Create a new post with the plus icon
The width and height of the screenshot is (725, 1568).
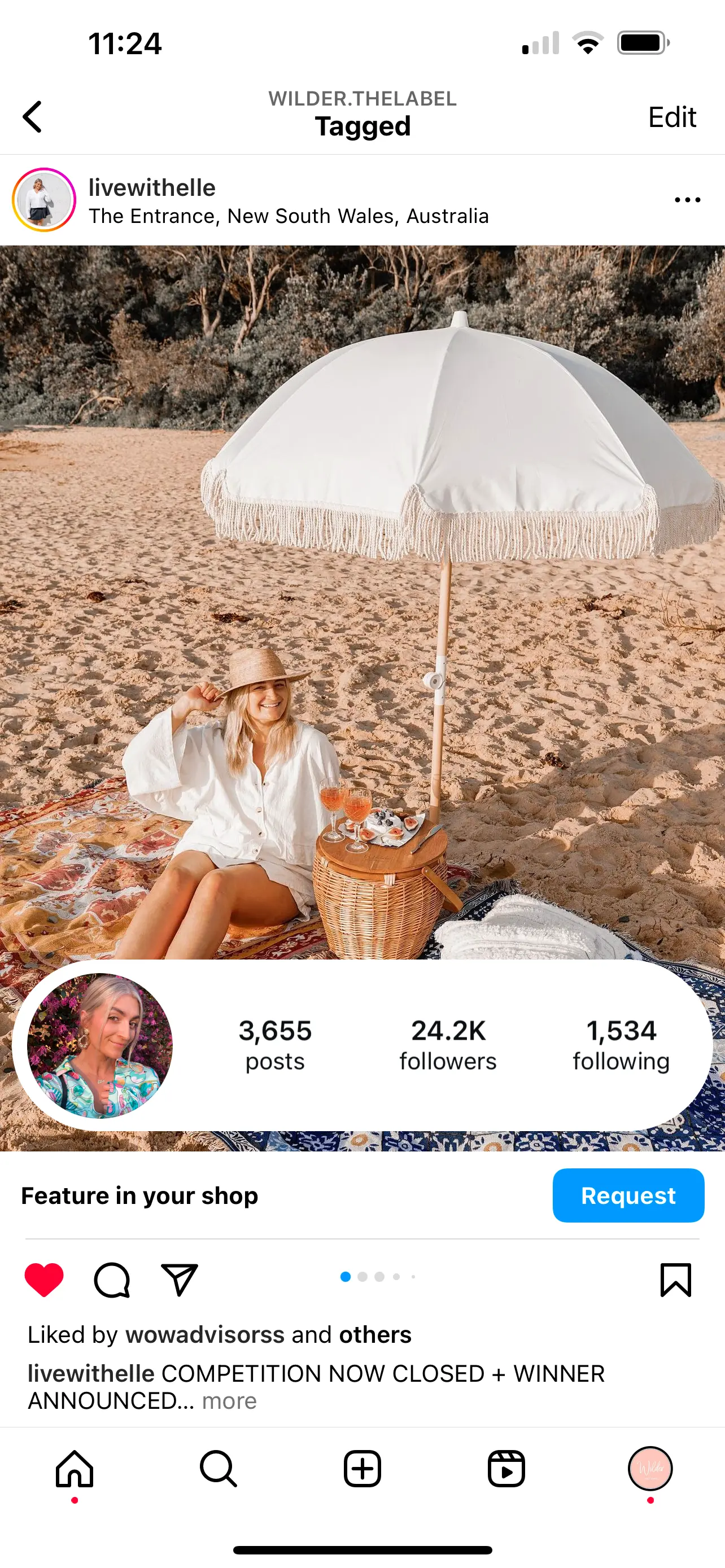(362, 1469)
